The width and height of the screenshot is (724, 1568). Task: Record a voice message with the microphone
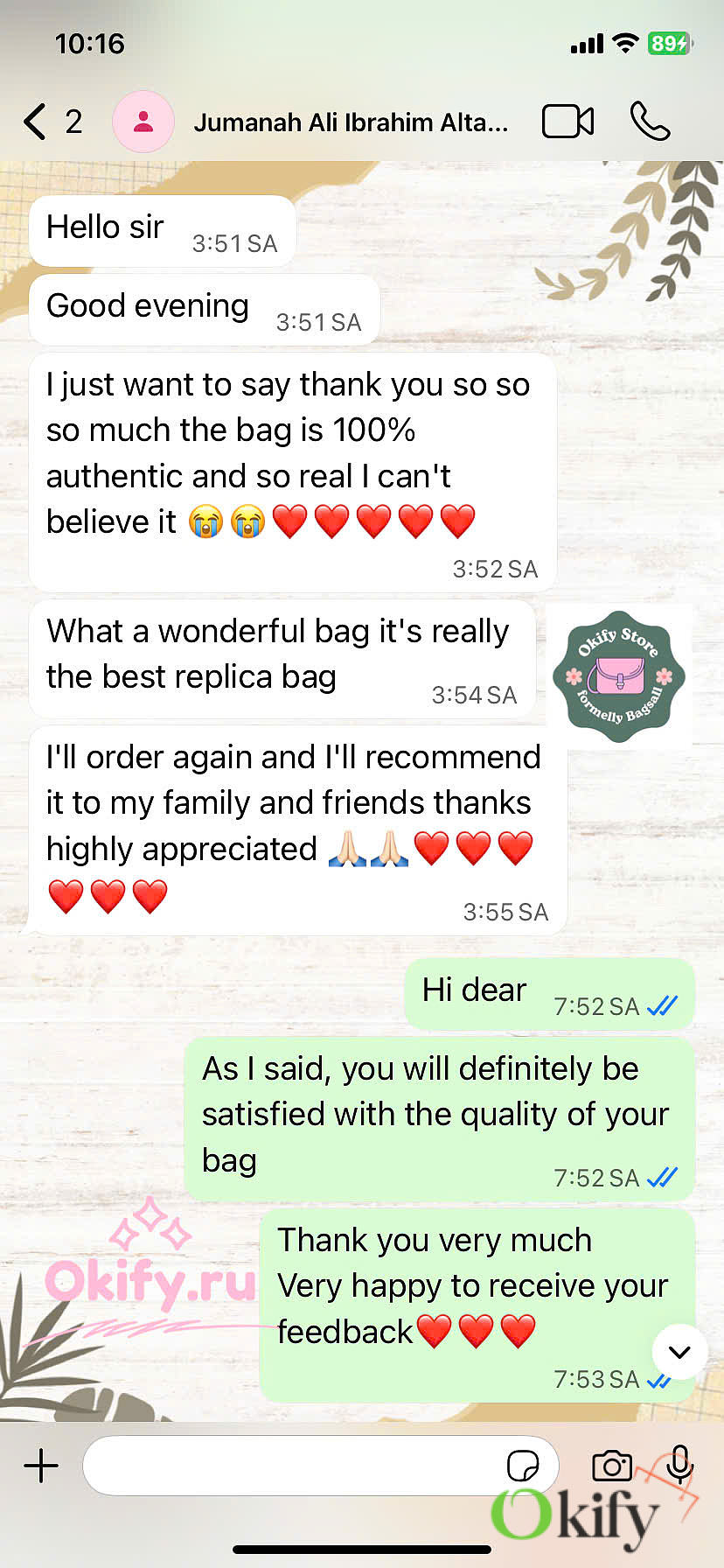pos(679,1464)
